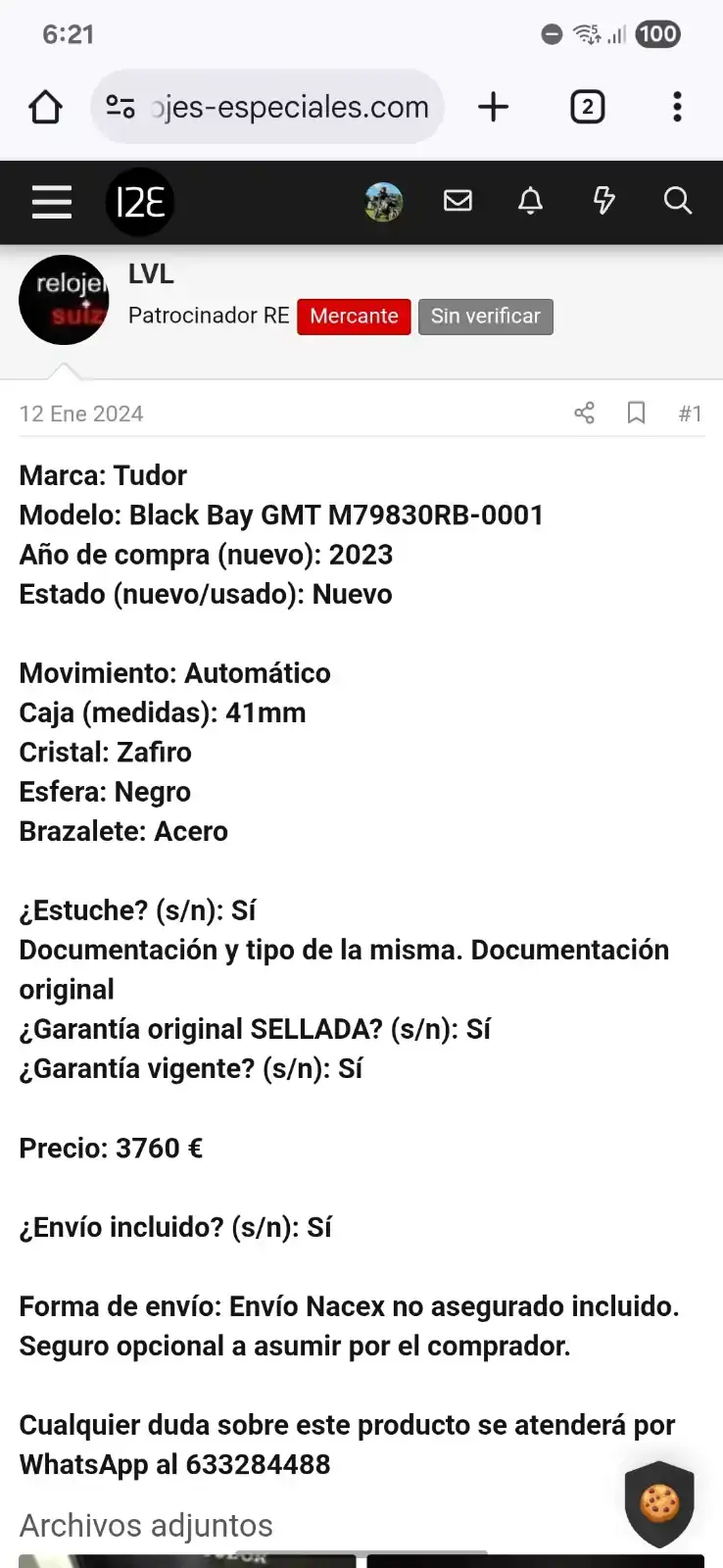
Task: Open the LVL username link
Action: 151,274
